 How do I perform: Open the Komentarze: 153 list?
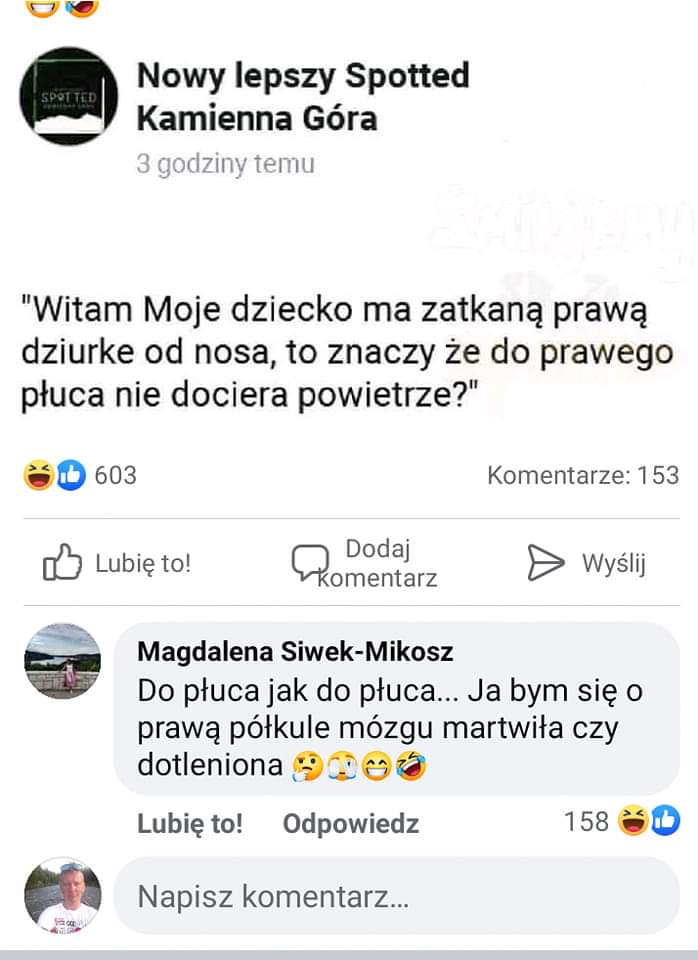[x=582, y=475]
